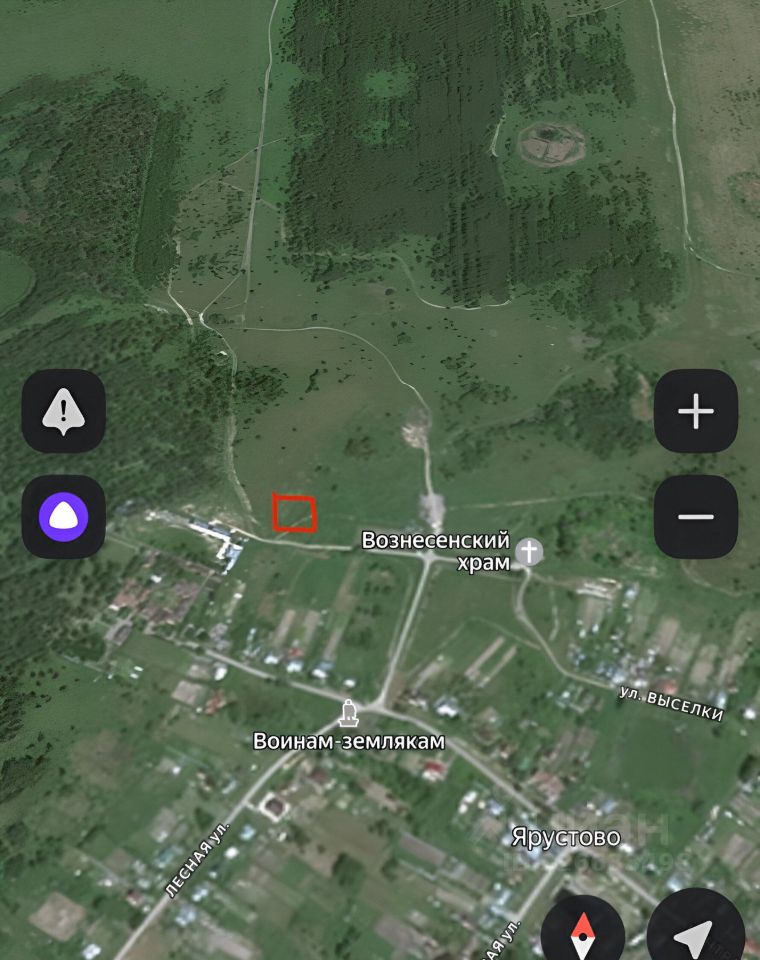Zoom out of the map
Screen dimensions: 760x960
(696, 516)
